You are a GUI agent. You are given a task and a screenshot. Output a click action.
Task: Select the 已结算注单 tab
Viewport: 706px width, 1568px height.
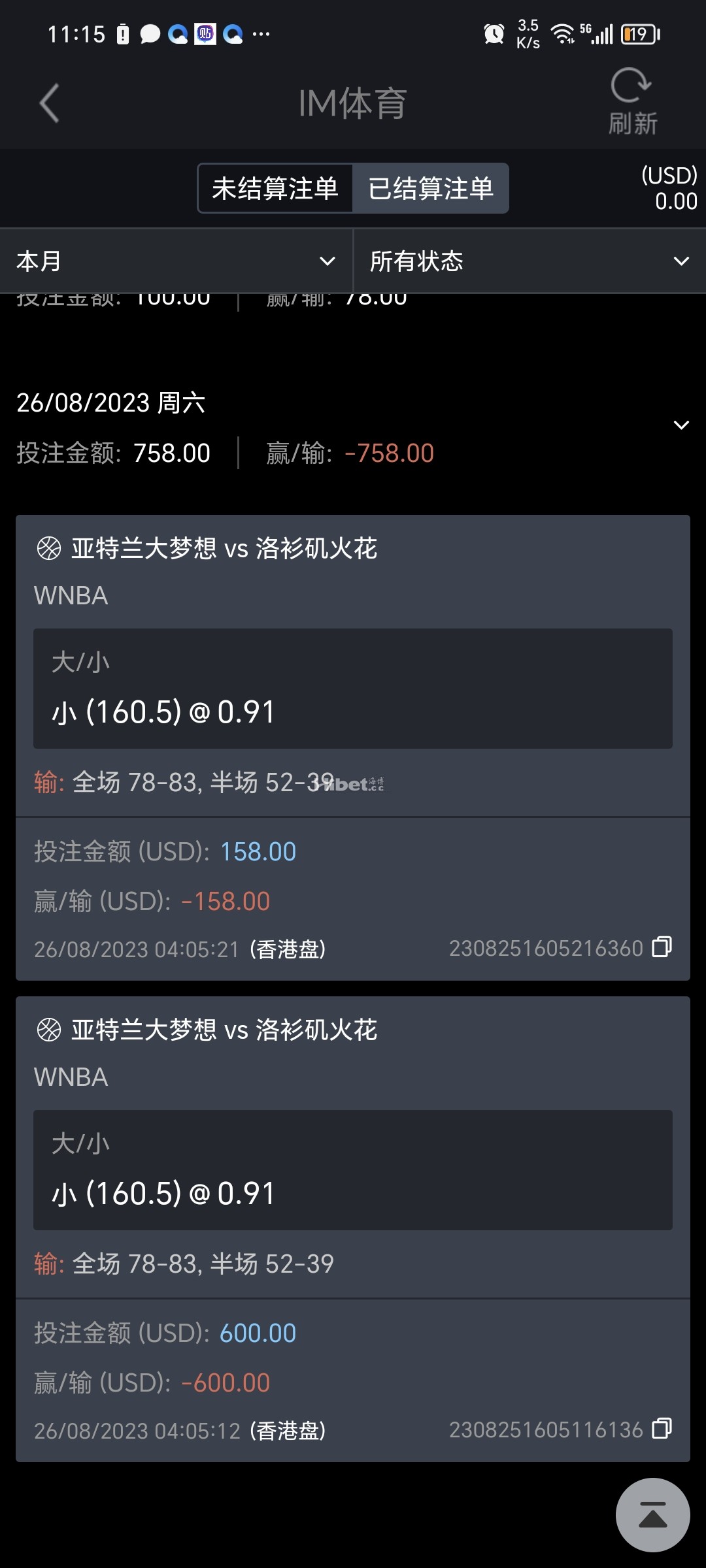click(x=431, y=189)
